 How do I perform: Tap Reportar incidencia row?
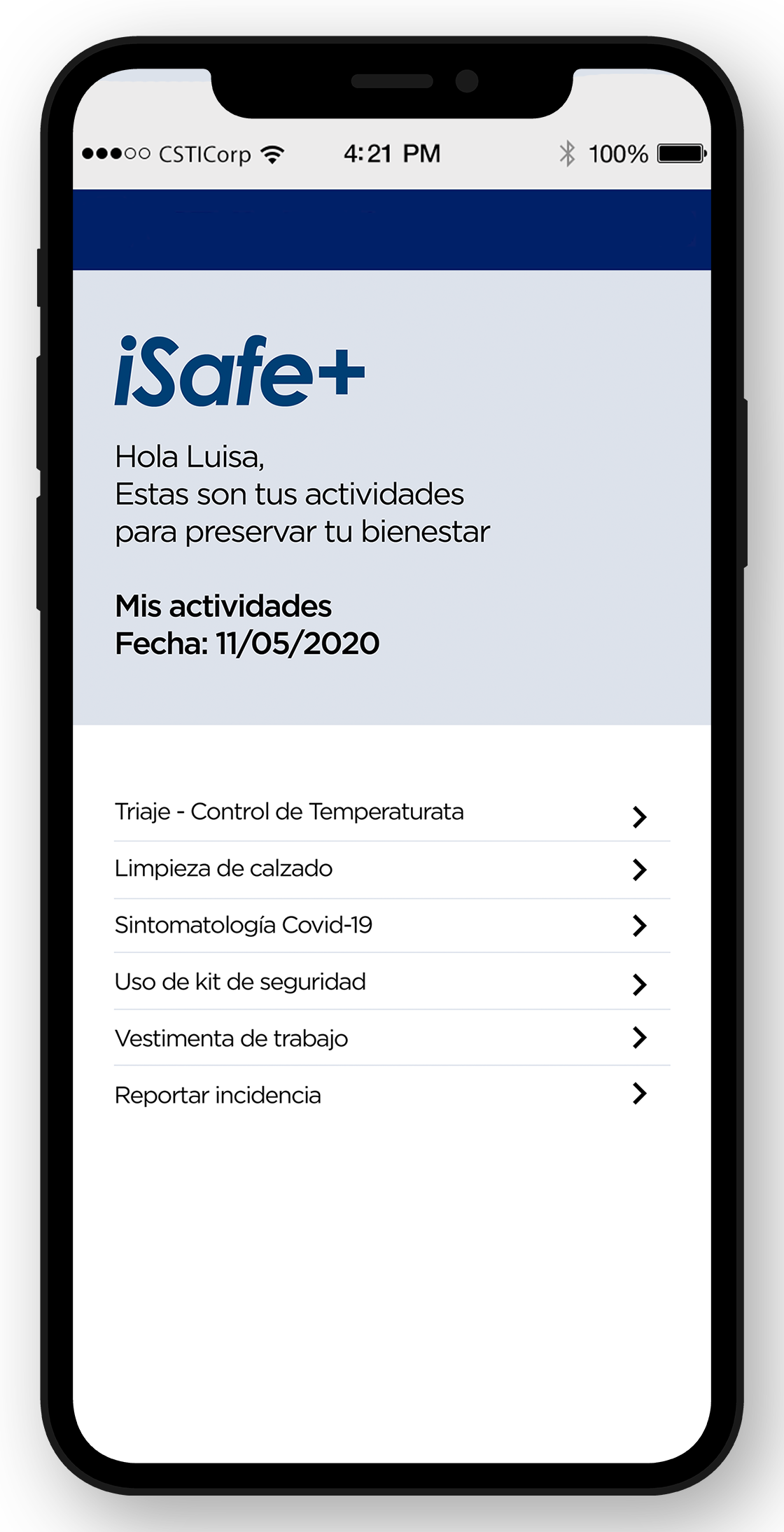tap(392, 1094)
